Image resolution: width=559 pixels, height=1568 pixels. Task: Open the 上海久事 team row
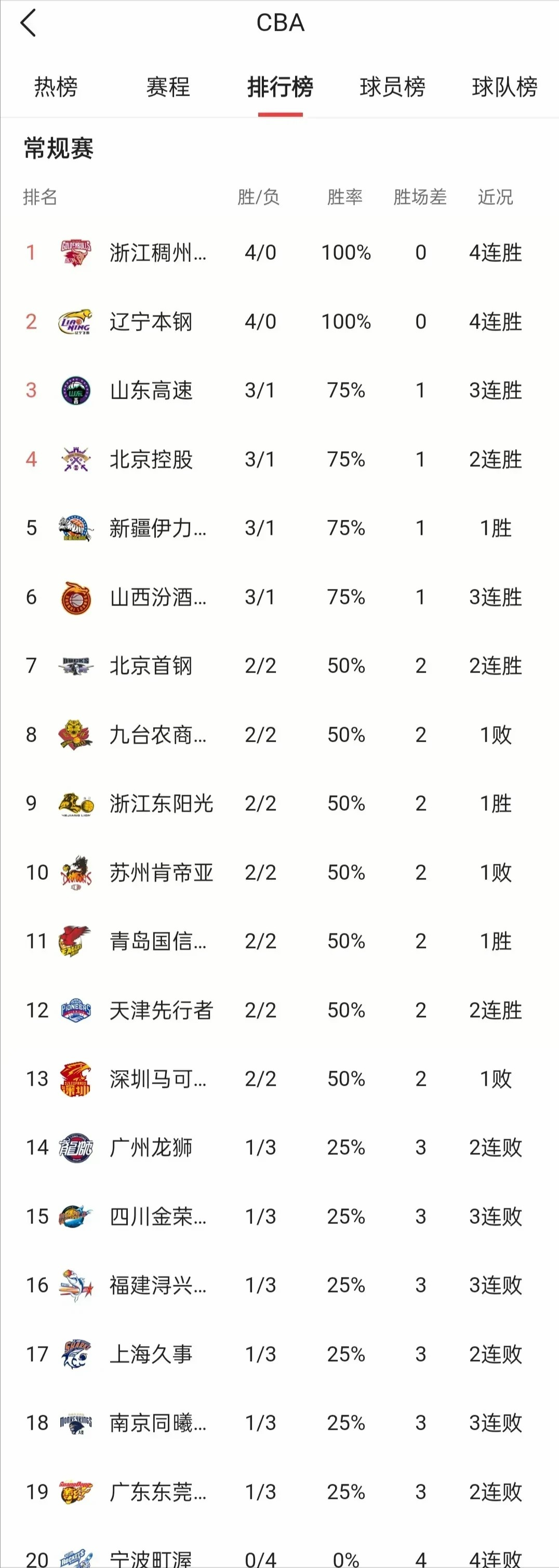(x=280, y=1354)
